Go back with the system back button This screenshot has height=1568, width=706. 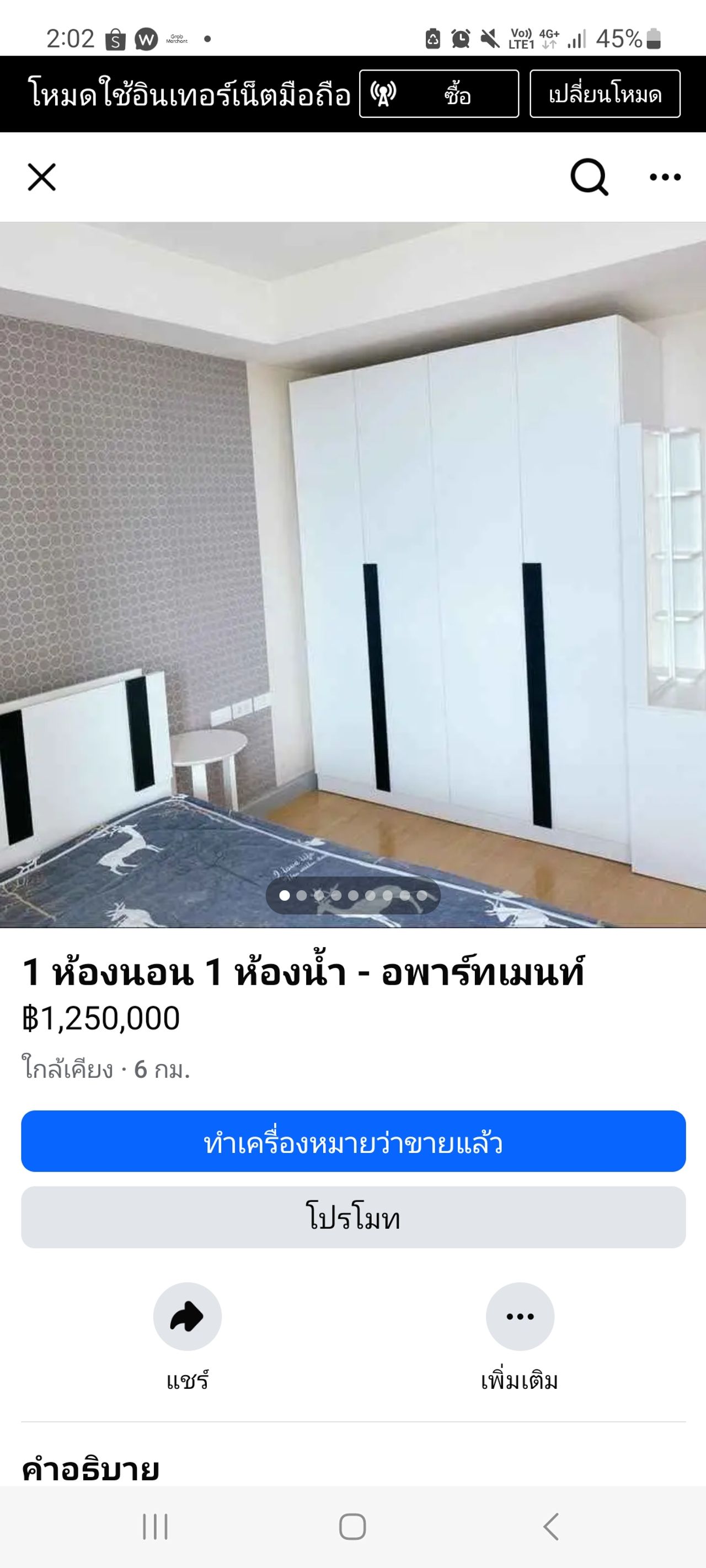pos(550,1527)
